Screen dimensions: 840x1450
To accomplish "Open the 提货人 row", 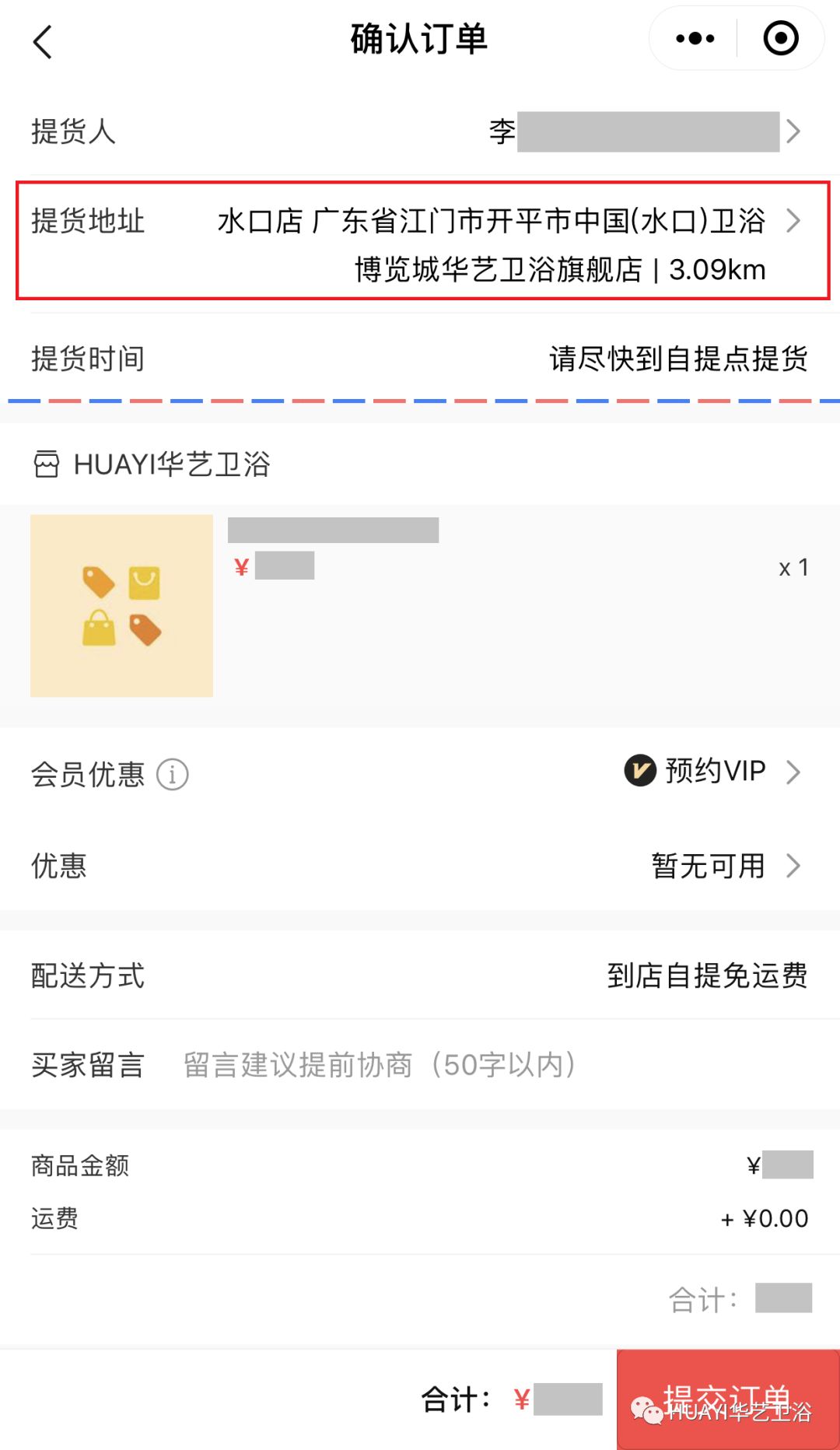I will (420, 131).
